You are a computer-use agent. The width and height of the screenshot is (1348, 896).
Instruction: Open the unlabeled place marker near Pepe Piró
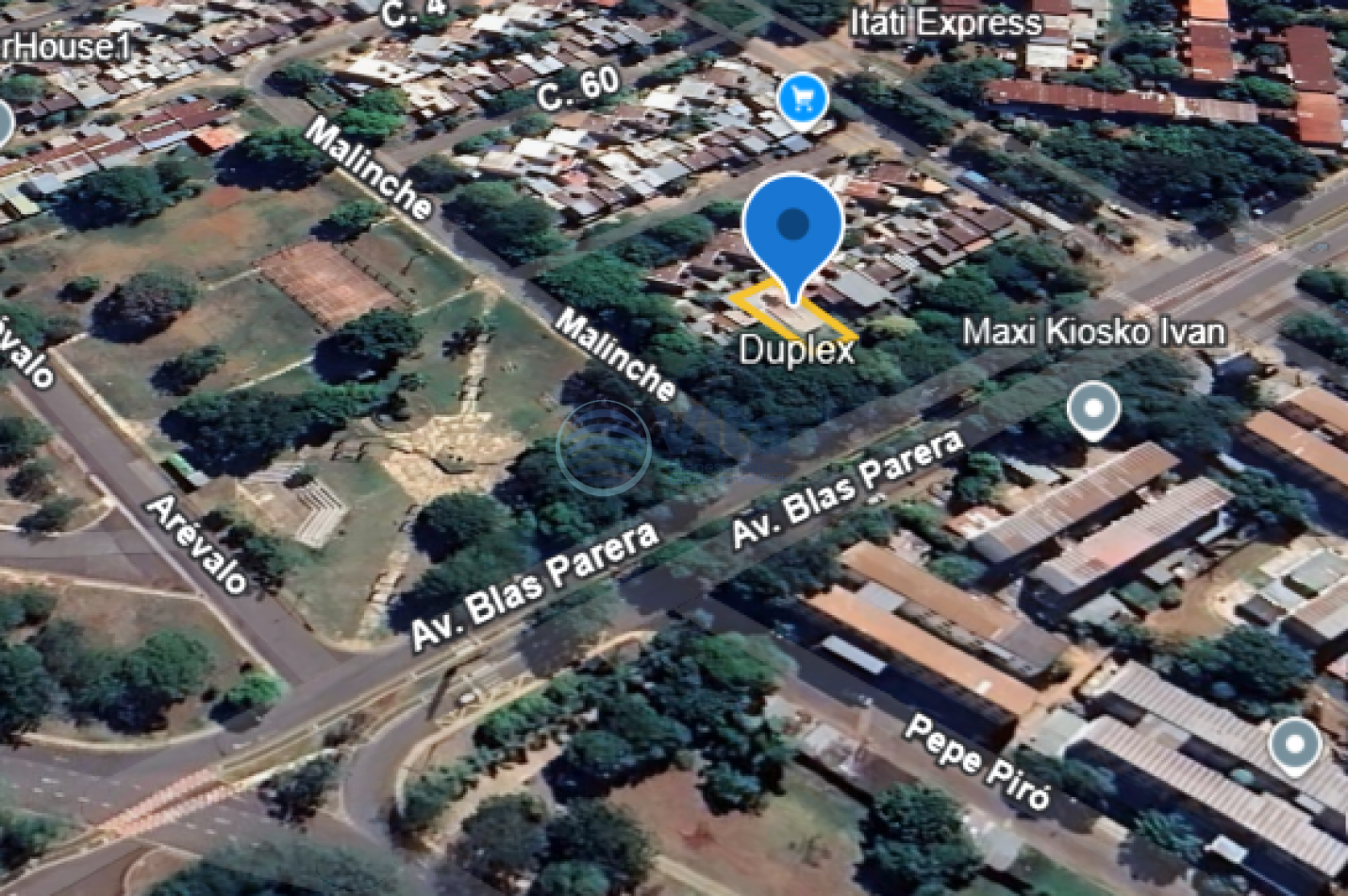click(1294, 745)
